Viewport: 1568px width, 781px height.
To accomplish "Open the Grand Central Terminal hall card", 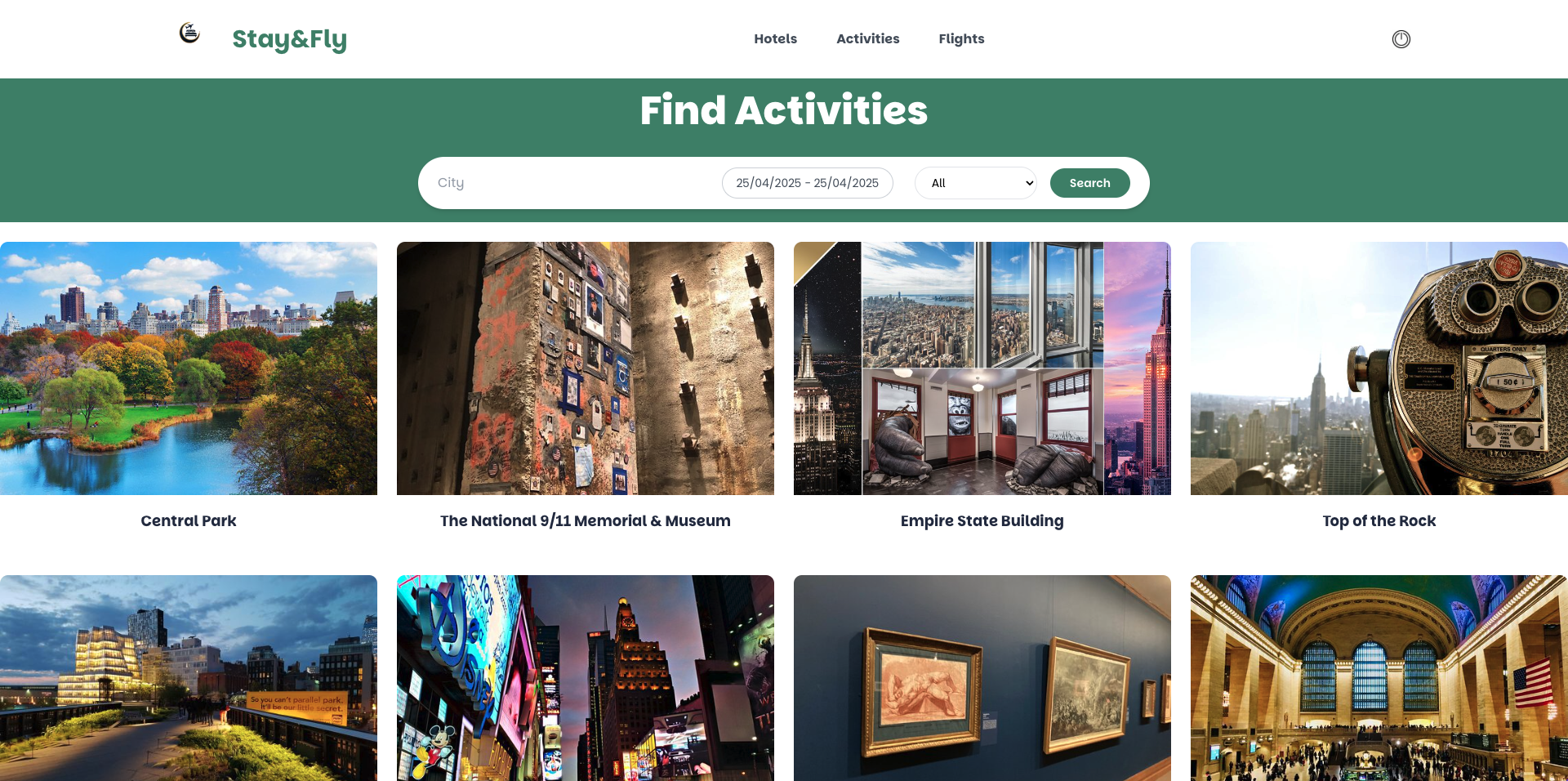I will 1379,678.
